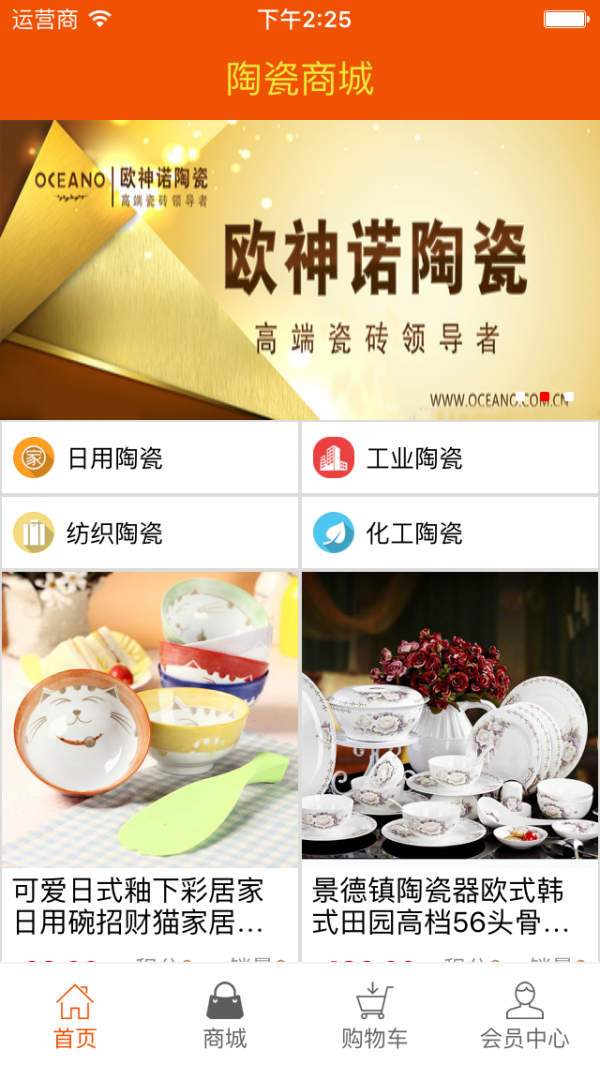
Task: Open the 购物车 tab
Action: [x=375, y=1014]
